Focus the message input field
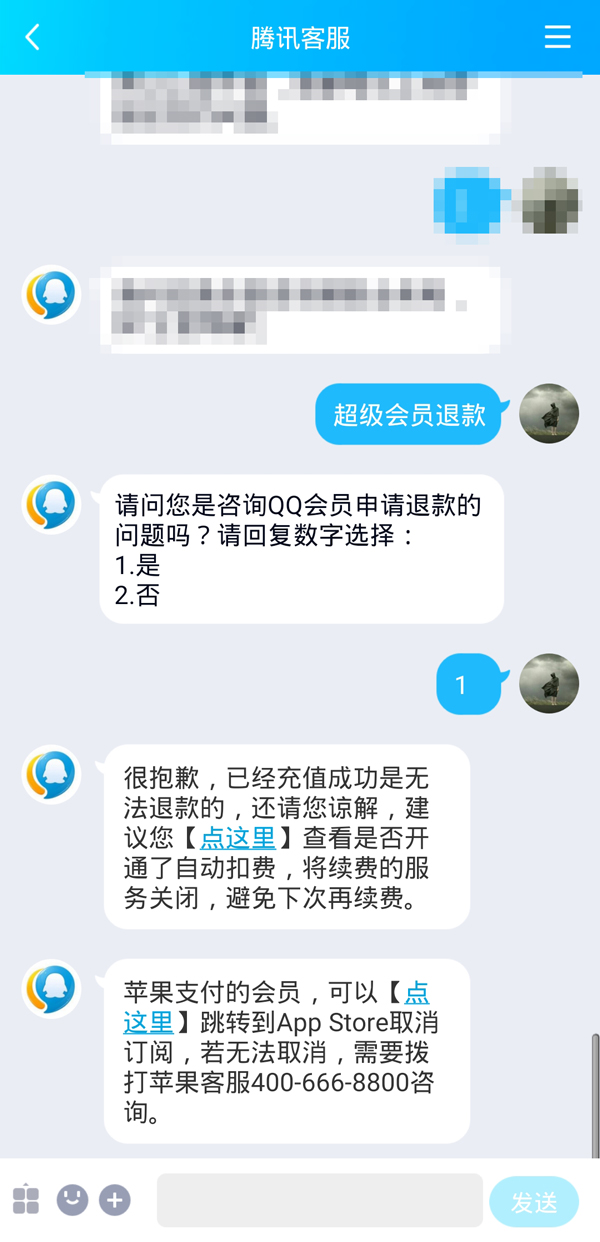Image resolution: width=600 pixels, height=1242 pixels. coord(319,1200)
